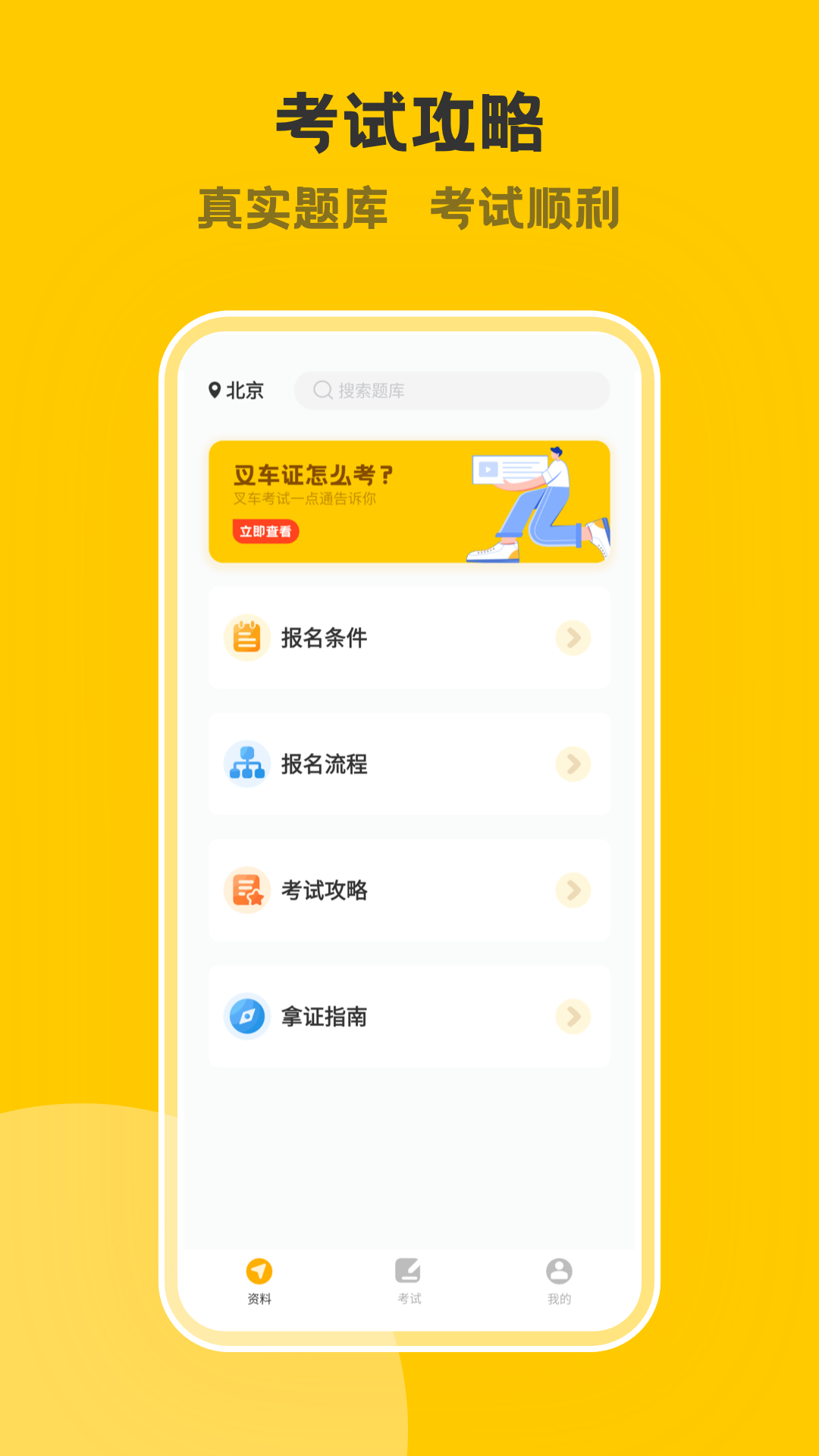The image size is (819, 1456).
Task: Open the 拿证指南 compass icon
Action: click(x=247, y=1018)
